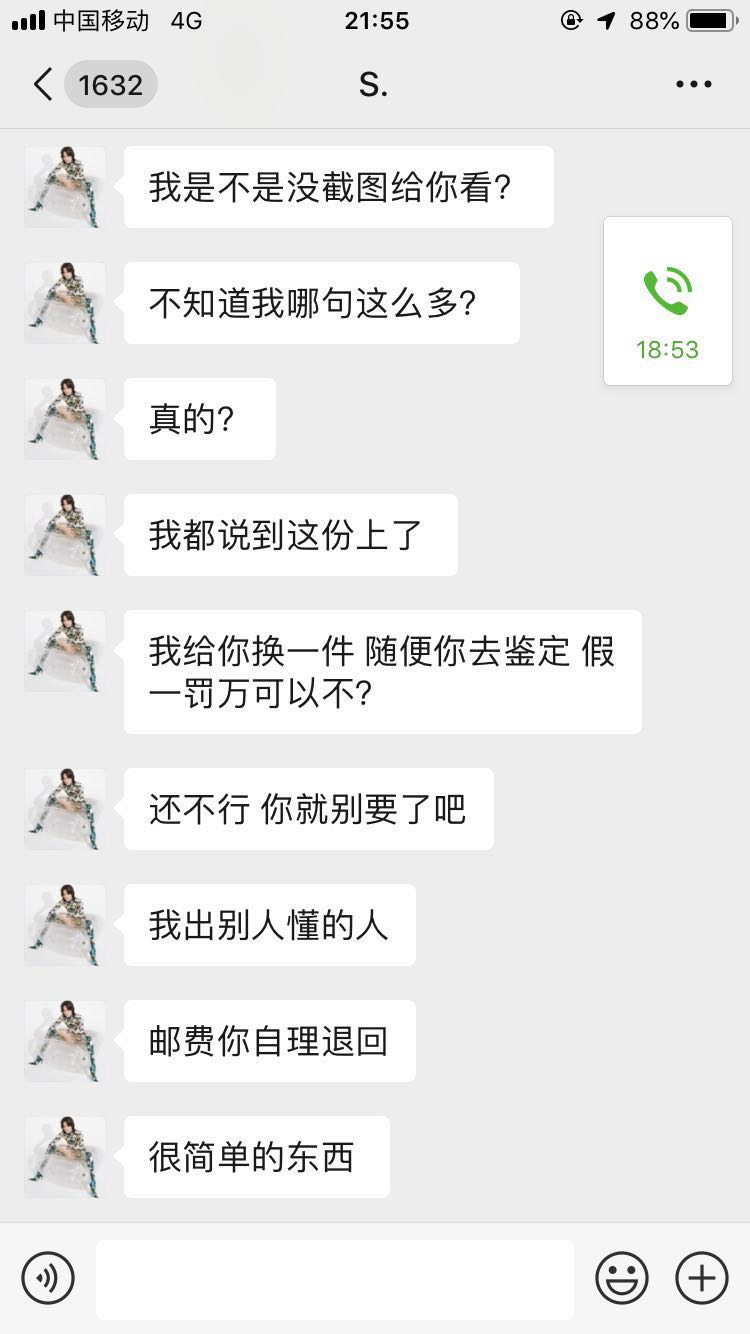Open the emoji picker

622,1278
